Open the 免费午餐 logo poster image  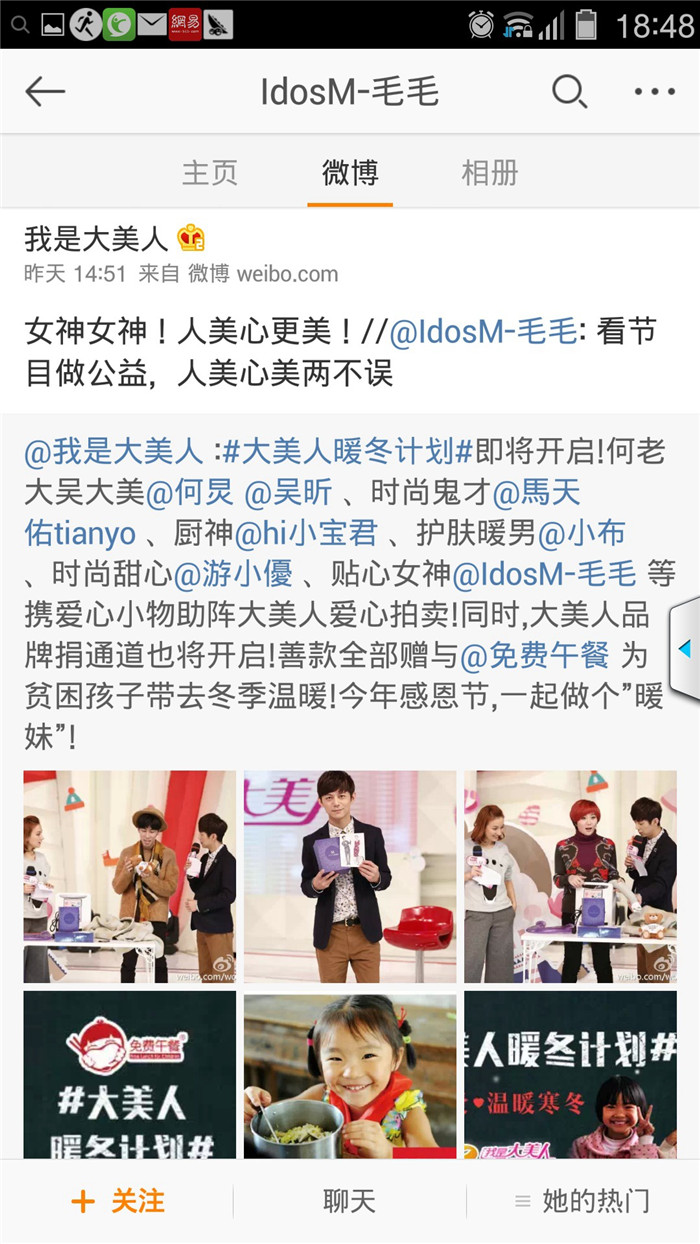(x=130, y=1075)
